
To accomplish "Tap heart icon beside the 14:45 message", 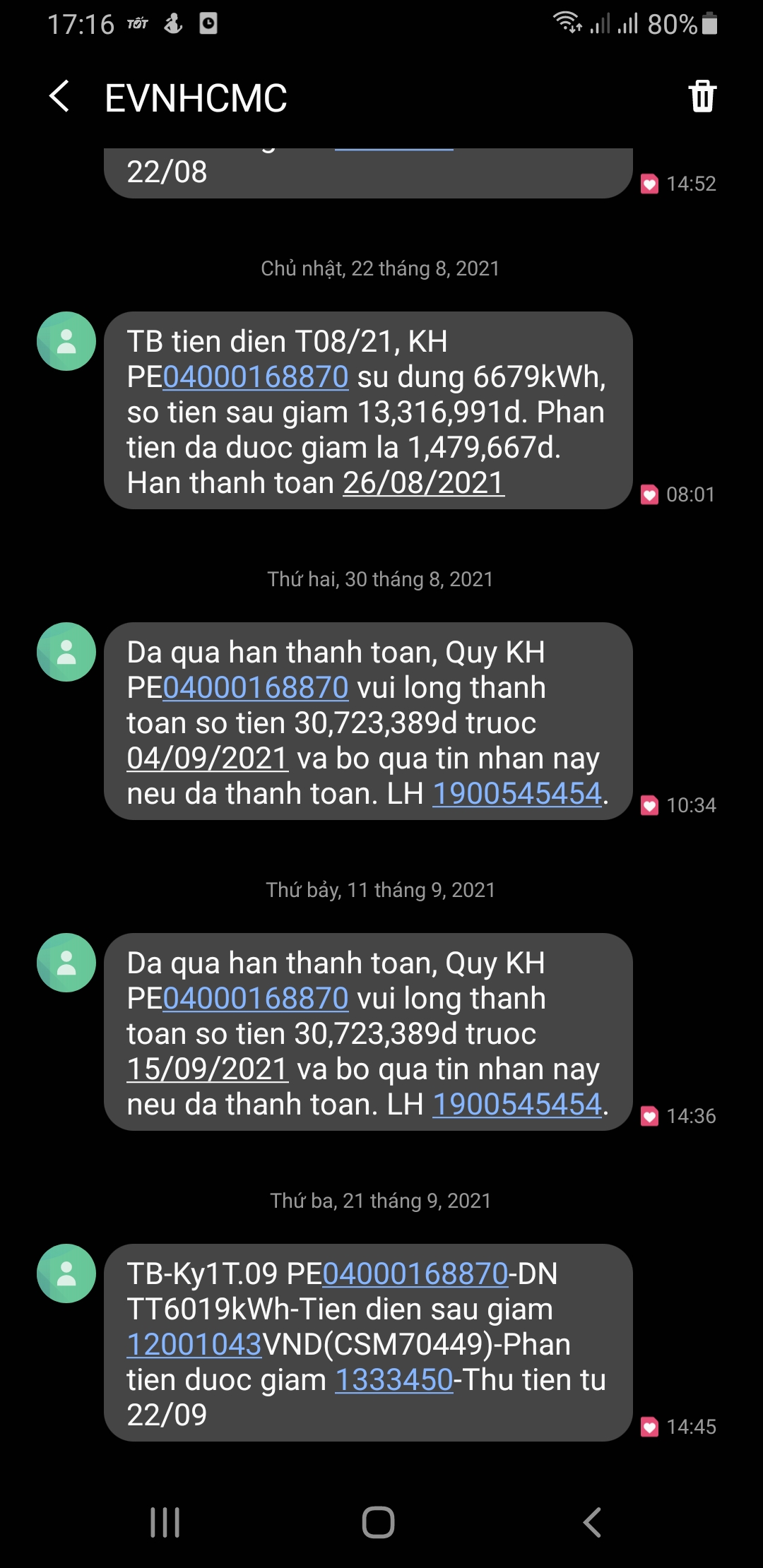I will point(649,1427).
